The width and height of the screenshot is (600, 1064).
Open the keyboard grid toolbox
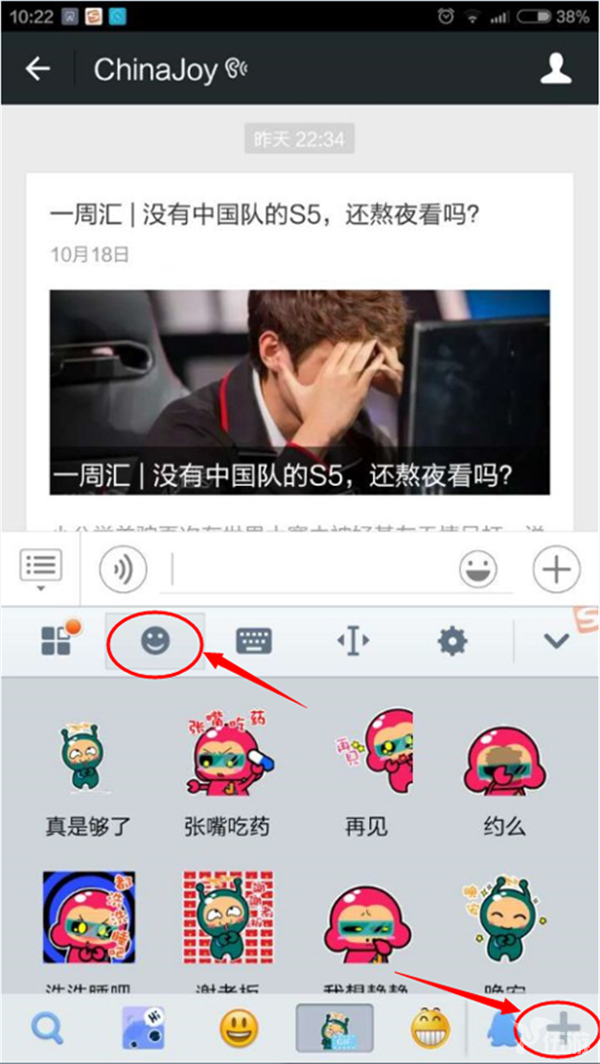tap(55, 640)
